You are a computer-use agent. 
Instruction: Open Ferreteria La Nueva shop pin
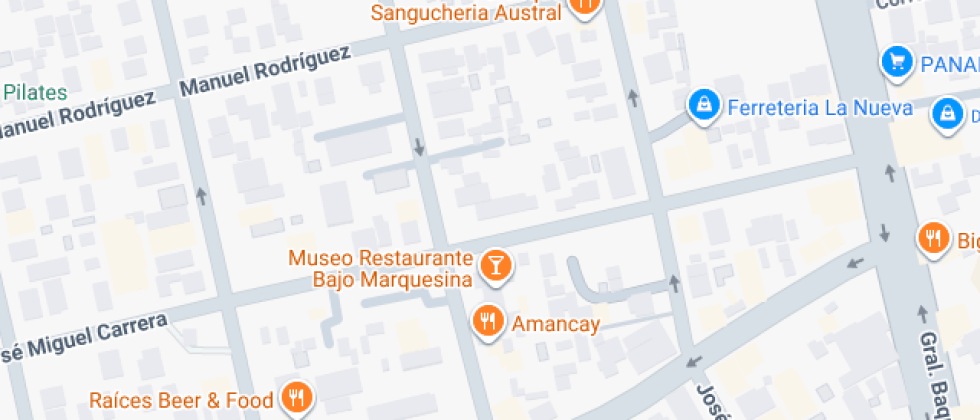click(x=705, y=105)
